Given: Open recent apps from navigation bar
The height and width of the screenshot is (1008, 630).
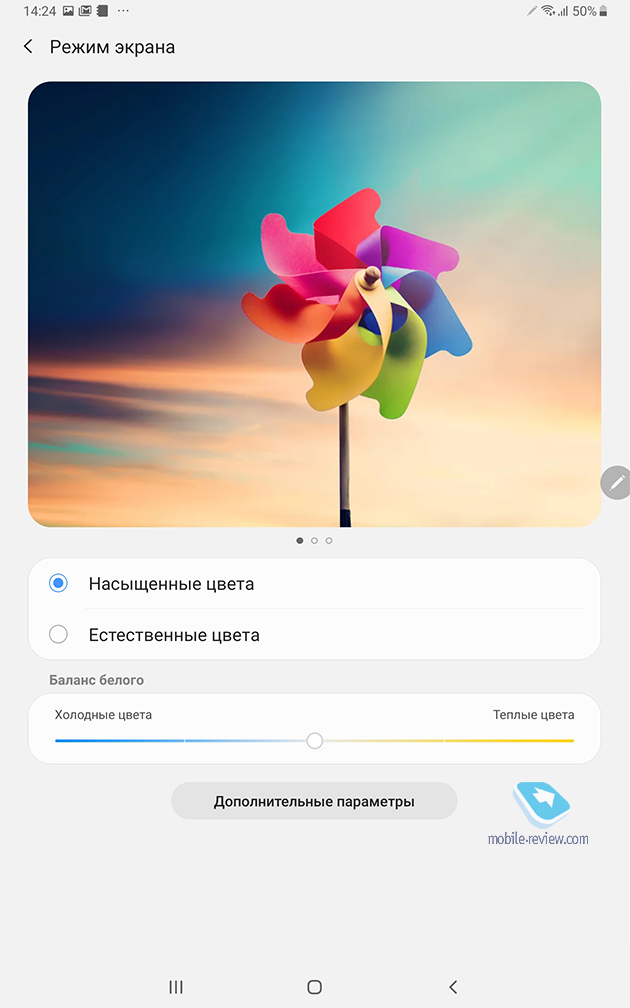Looking at the screenshot, I should pyautogui.click(x=176, y=987).
